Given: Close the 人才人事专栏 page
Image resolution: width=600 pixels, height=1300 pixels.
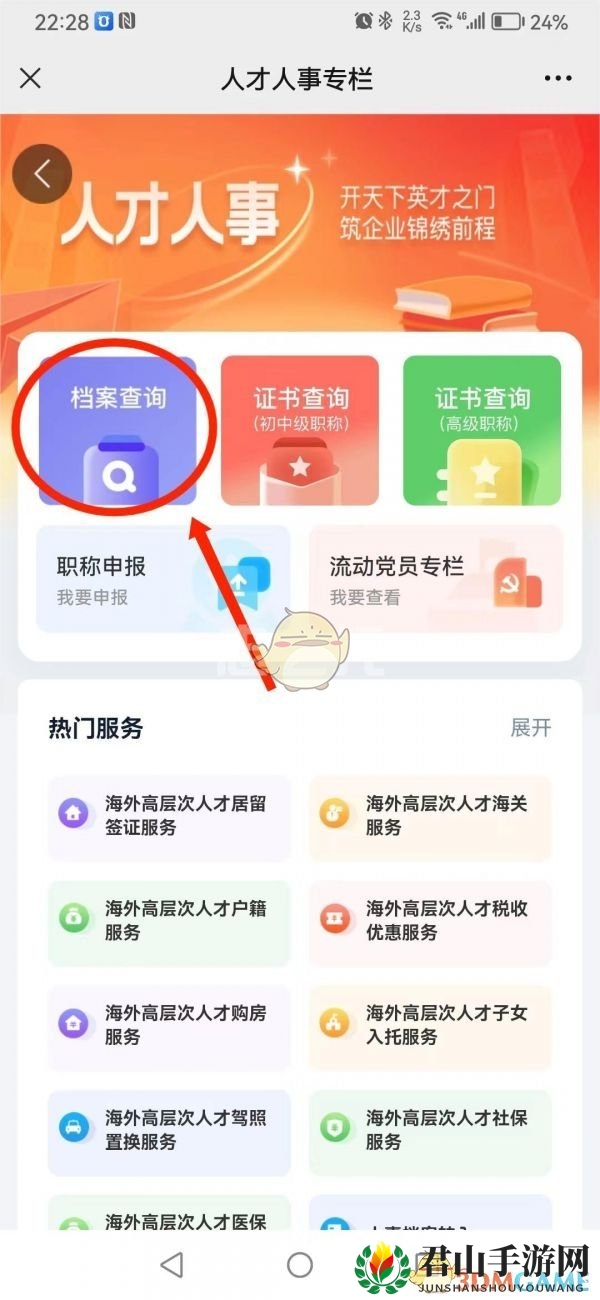Looking at the screenshot, I should pos(31,79).
